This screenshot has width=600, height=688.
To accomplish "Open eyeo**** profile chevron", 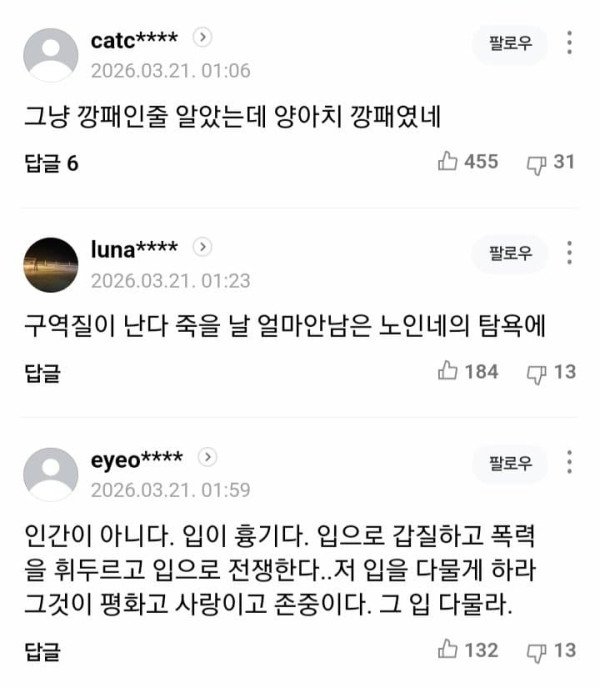I will 207,457.
